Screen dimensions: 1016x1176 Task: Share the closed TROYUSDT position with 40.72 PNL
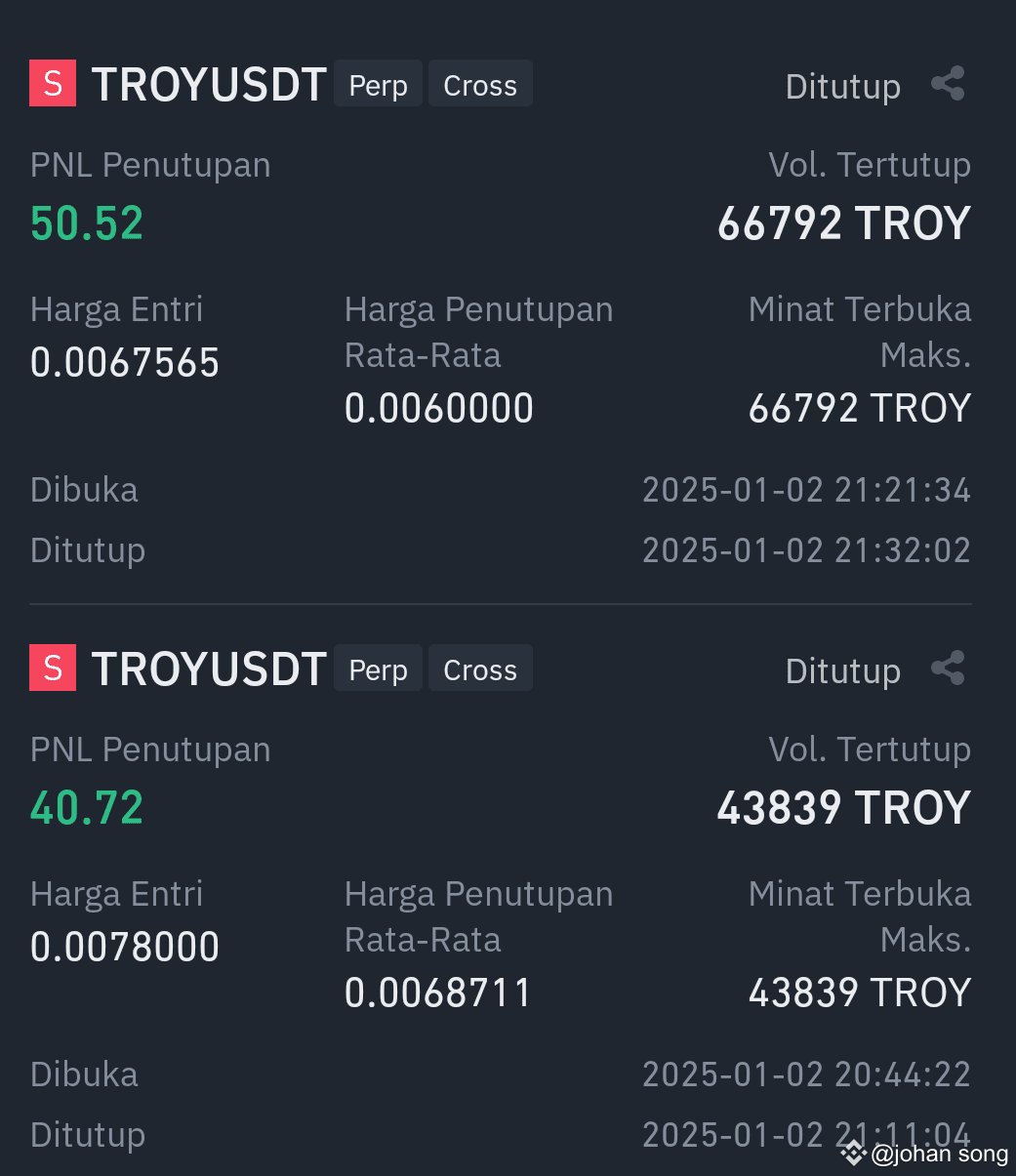(x=948, y=669)
